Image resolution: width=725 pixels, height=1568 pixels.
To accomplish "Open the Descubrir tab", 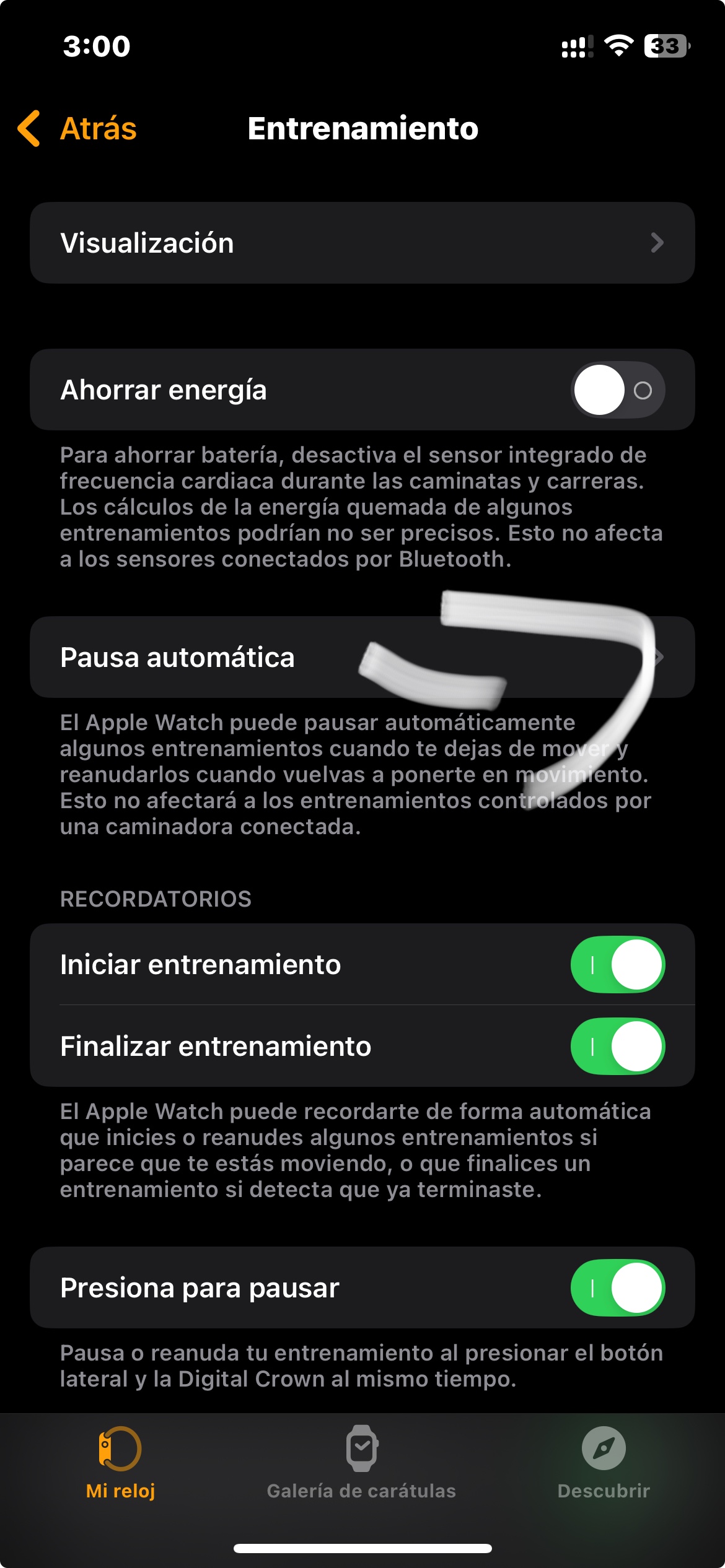I will (603, 1464).
